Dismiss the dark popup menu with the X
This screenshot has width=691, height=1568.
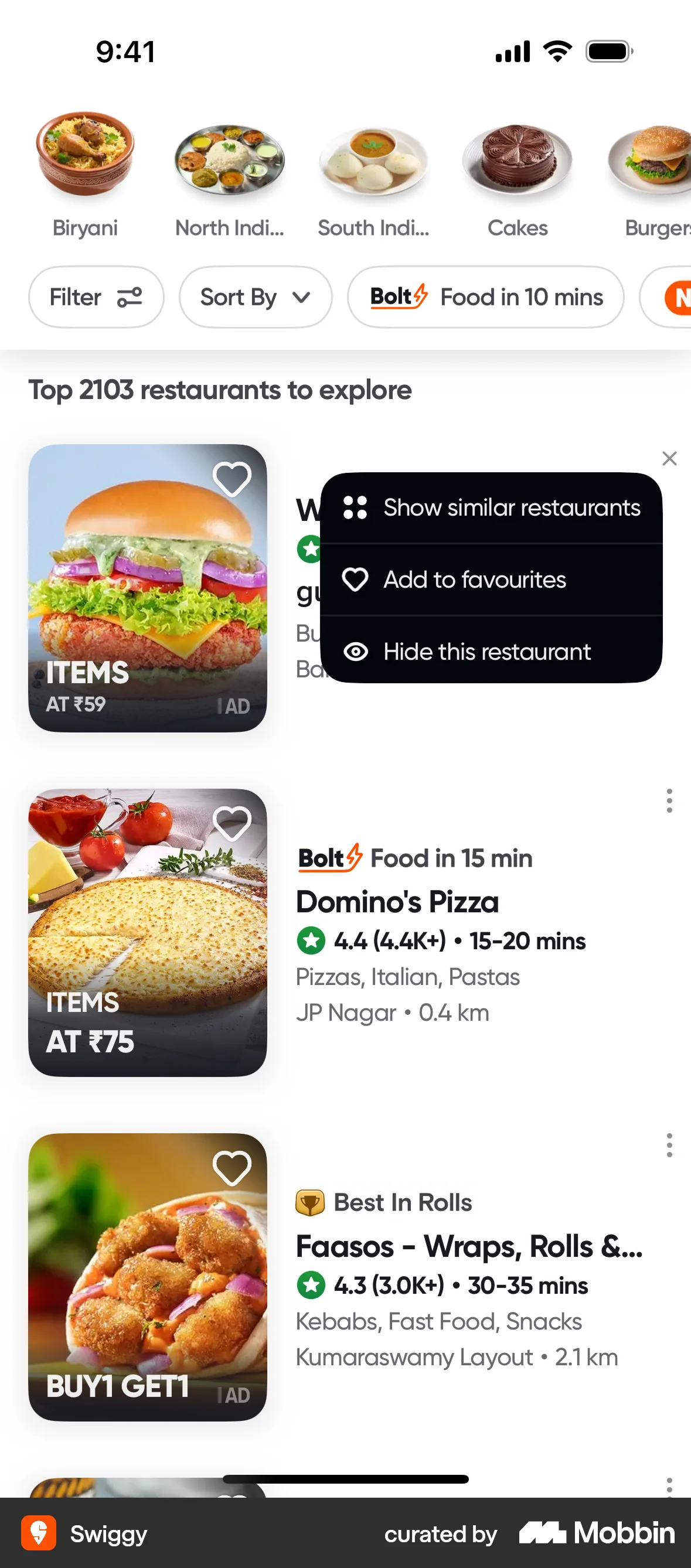tap(669, 458)
